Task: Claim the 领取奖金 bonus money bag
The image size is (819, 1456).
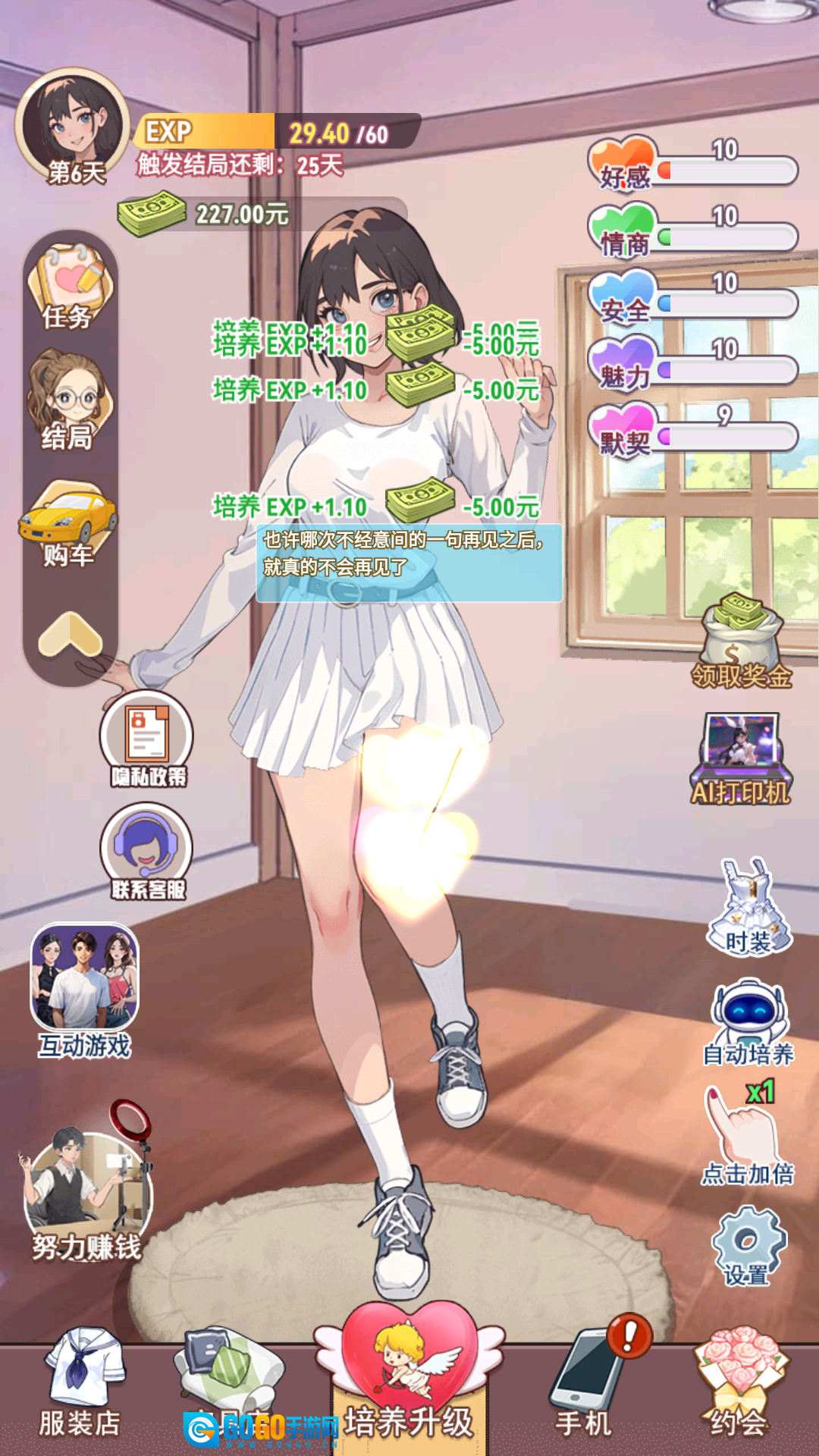Action: pos(742,641)
